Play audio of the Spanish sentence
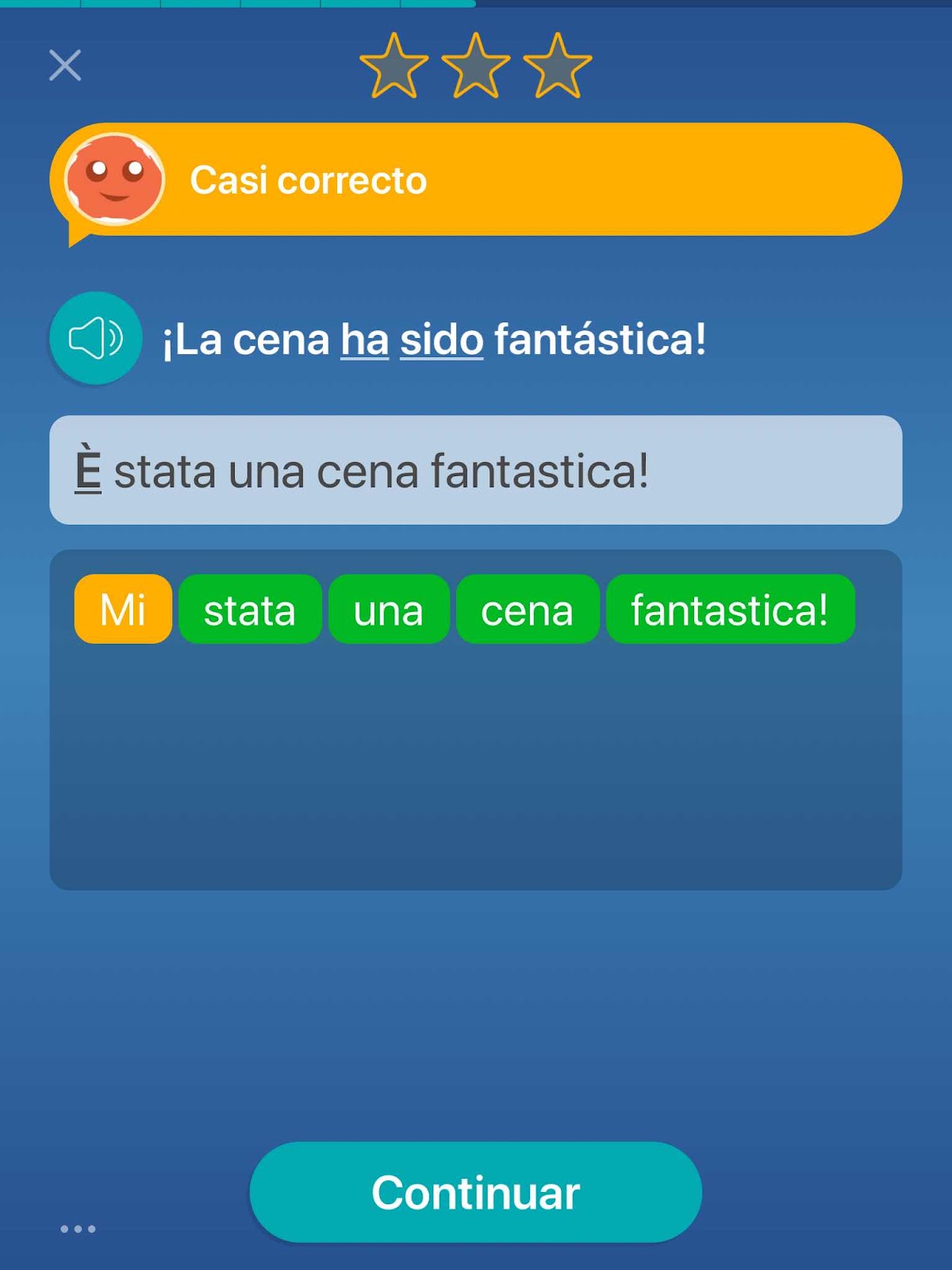 pyautogui.click(x=96, y=339)
